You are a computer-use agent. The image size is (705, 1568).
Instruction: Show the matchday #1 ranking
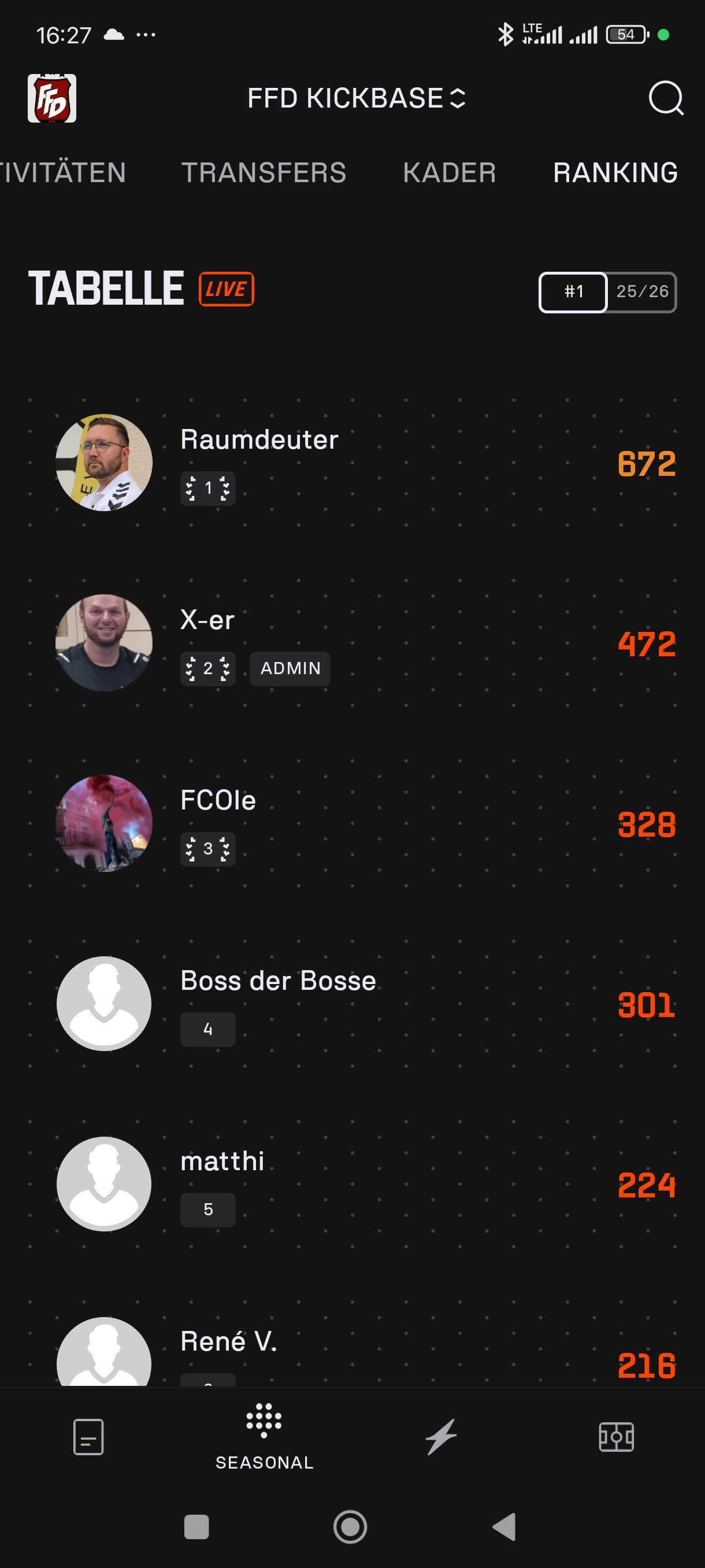click(x=573, y=291)
